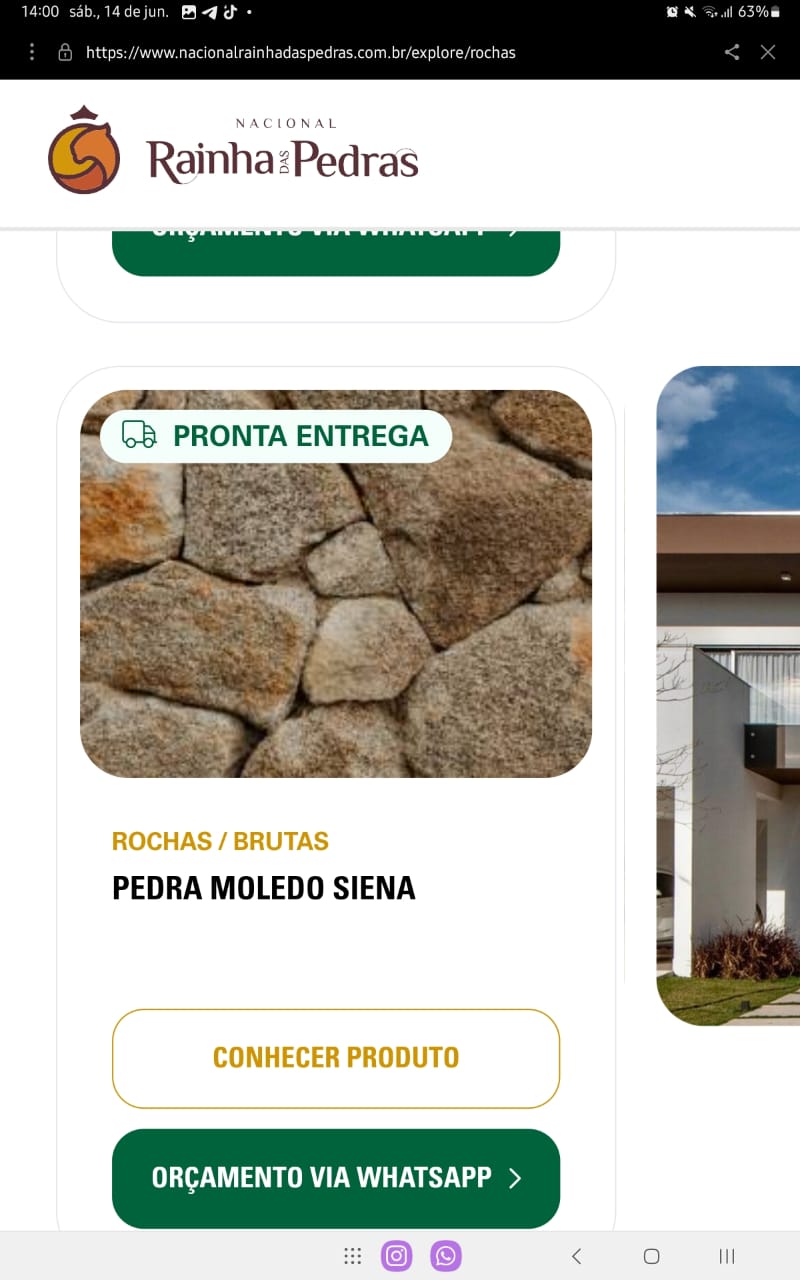Close the browser tab
The image size is (800, 1280).
click(768, 52)
